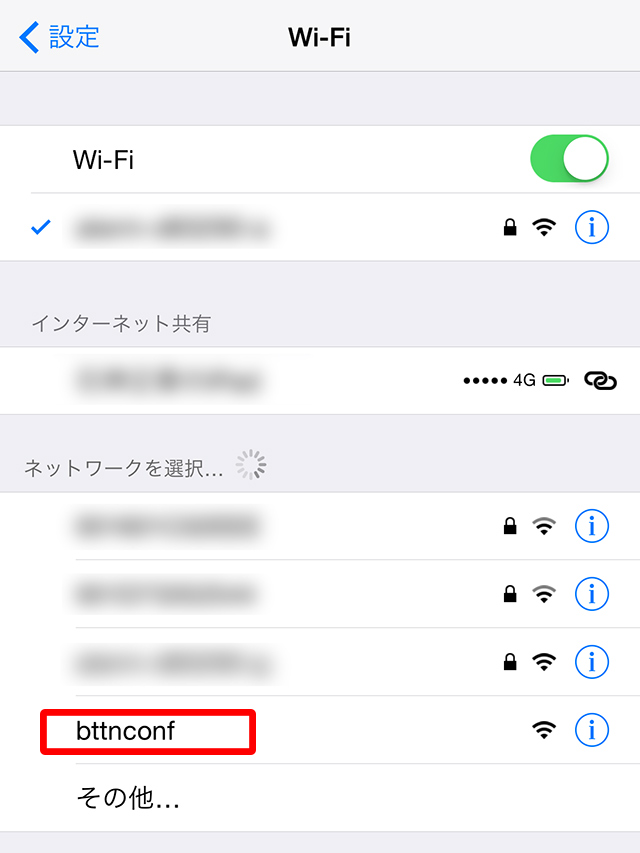
Task: Turn off the Wi-Fi switch
Action: [x=569, y=160]
